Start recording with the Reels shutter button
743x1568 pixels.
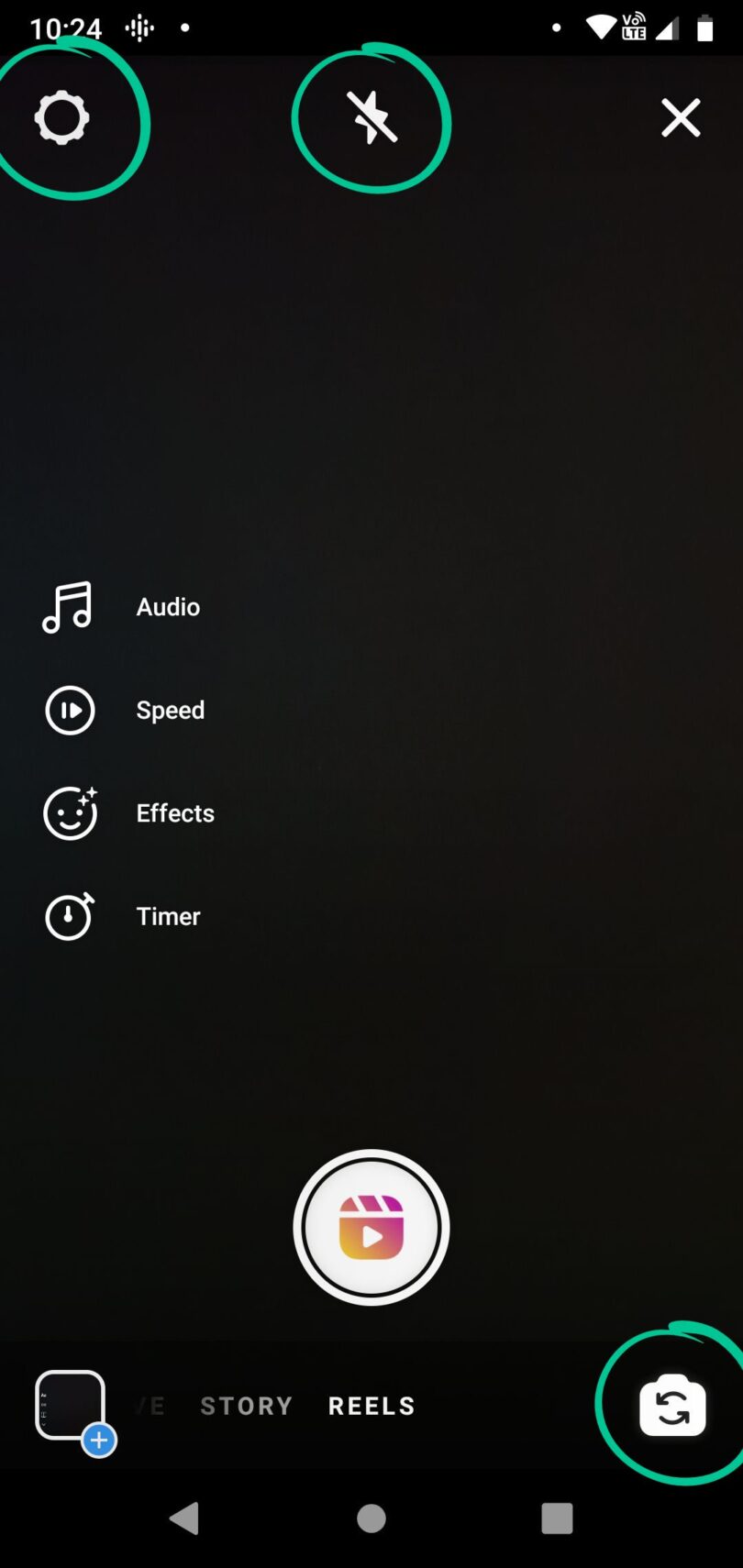[371, 1227]
